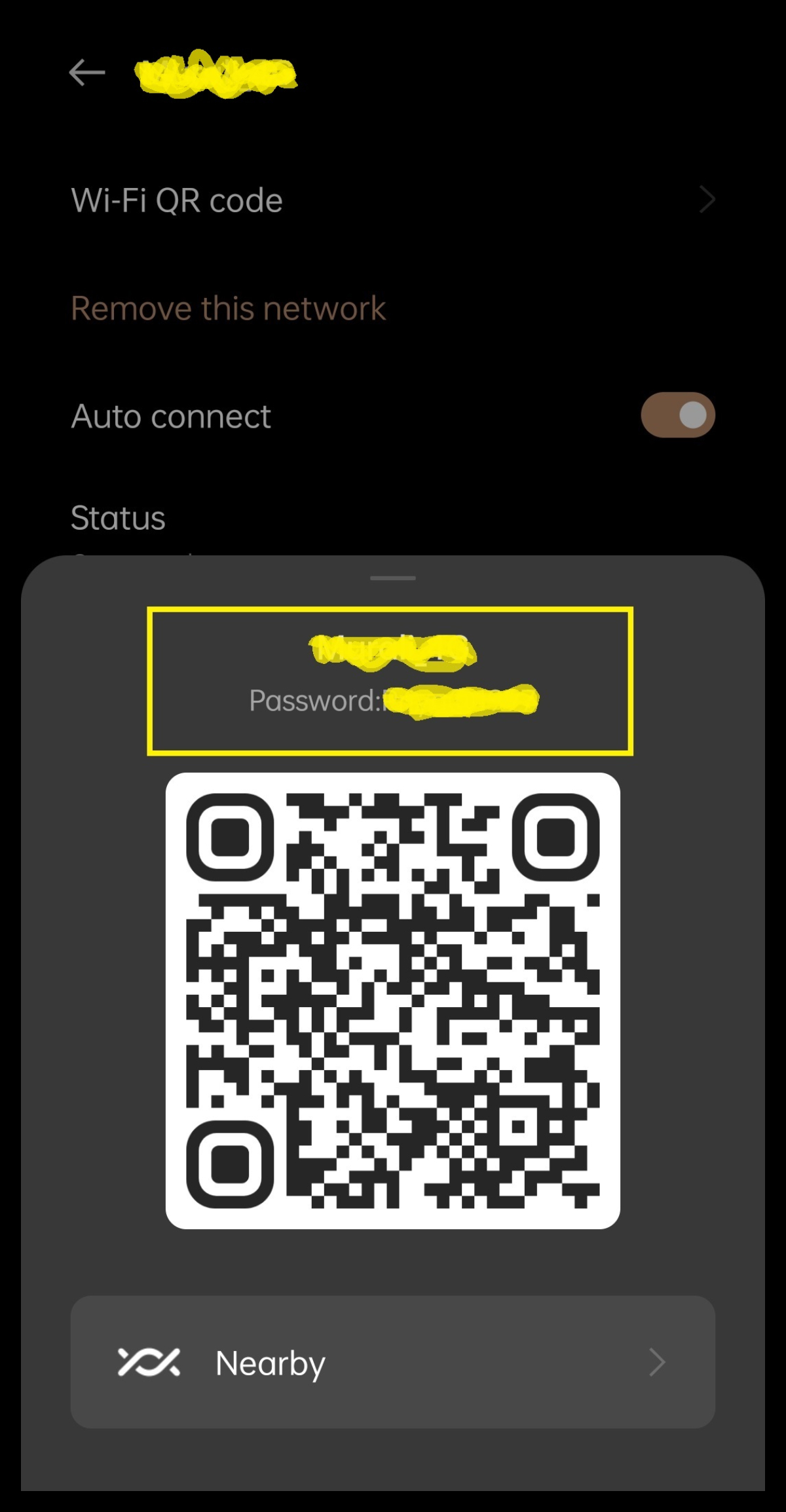Select the Status entry
786x1512 pixels.
[118, 517]
